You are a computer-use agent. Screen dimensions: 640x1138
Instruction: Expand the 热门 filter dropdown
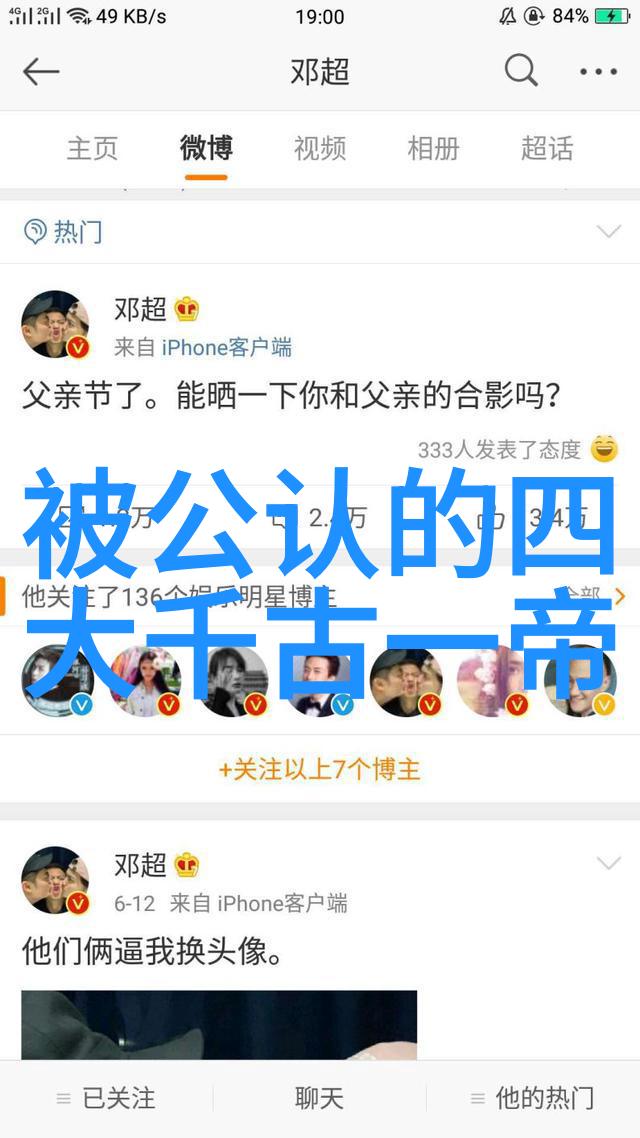tap(608, 232)
